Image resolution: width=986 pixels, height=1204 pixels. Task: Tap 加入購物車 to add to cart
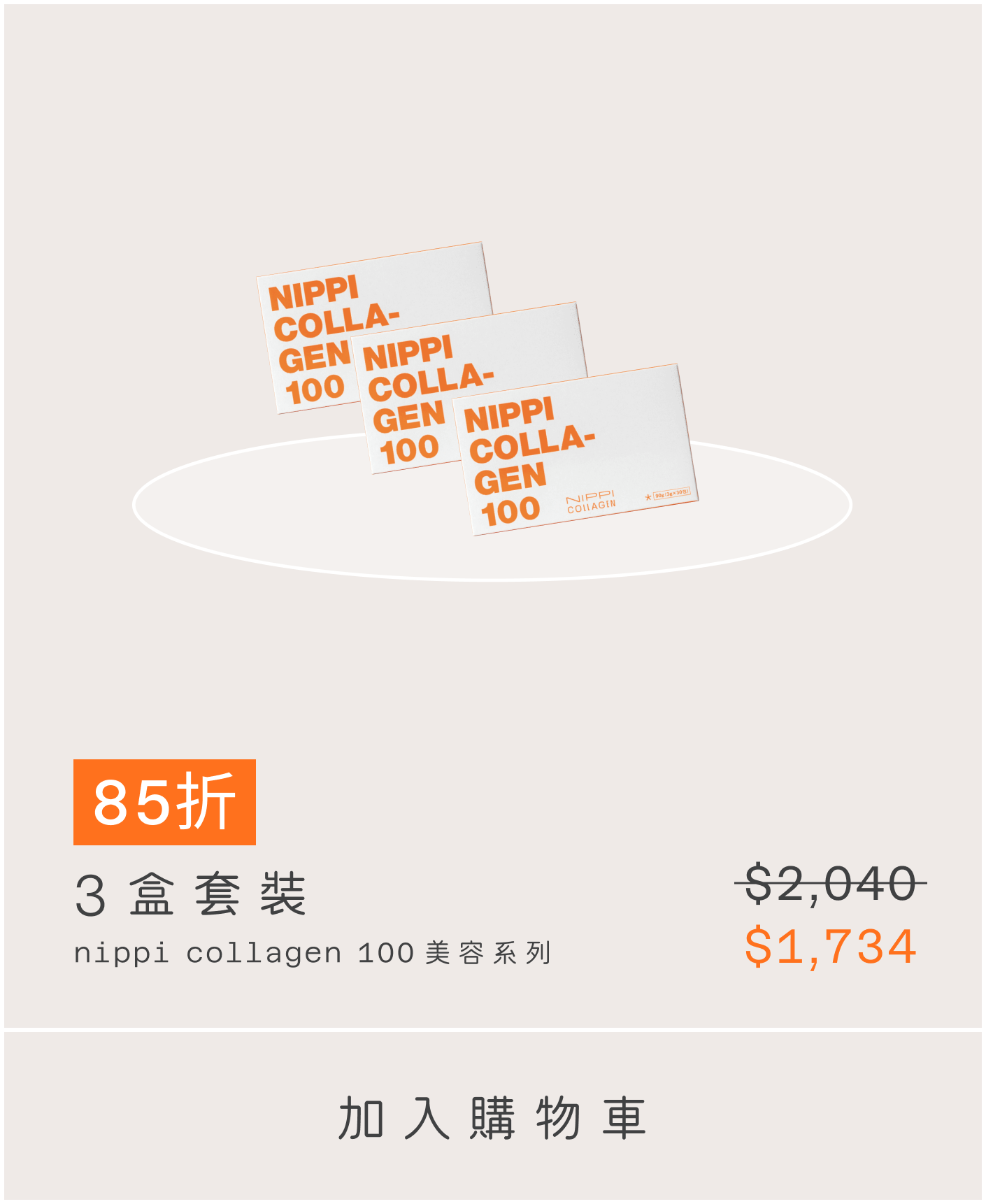(x=492, y=1117)
